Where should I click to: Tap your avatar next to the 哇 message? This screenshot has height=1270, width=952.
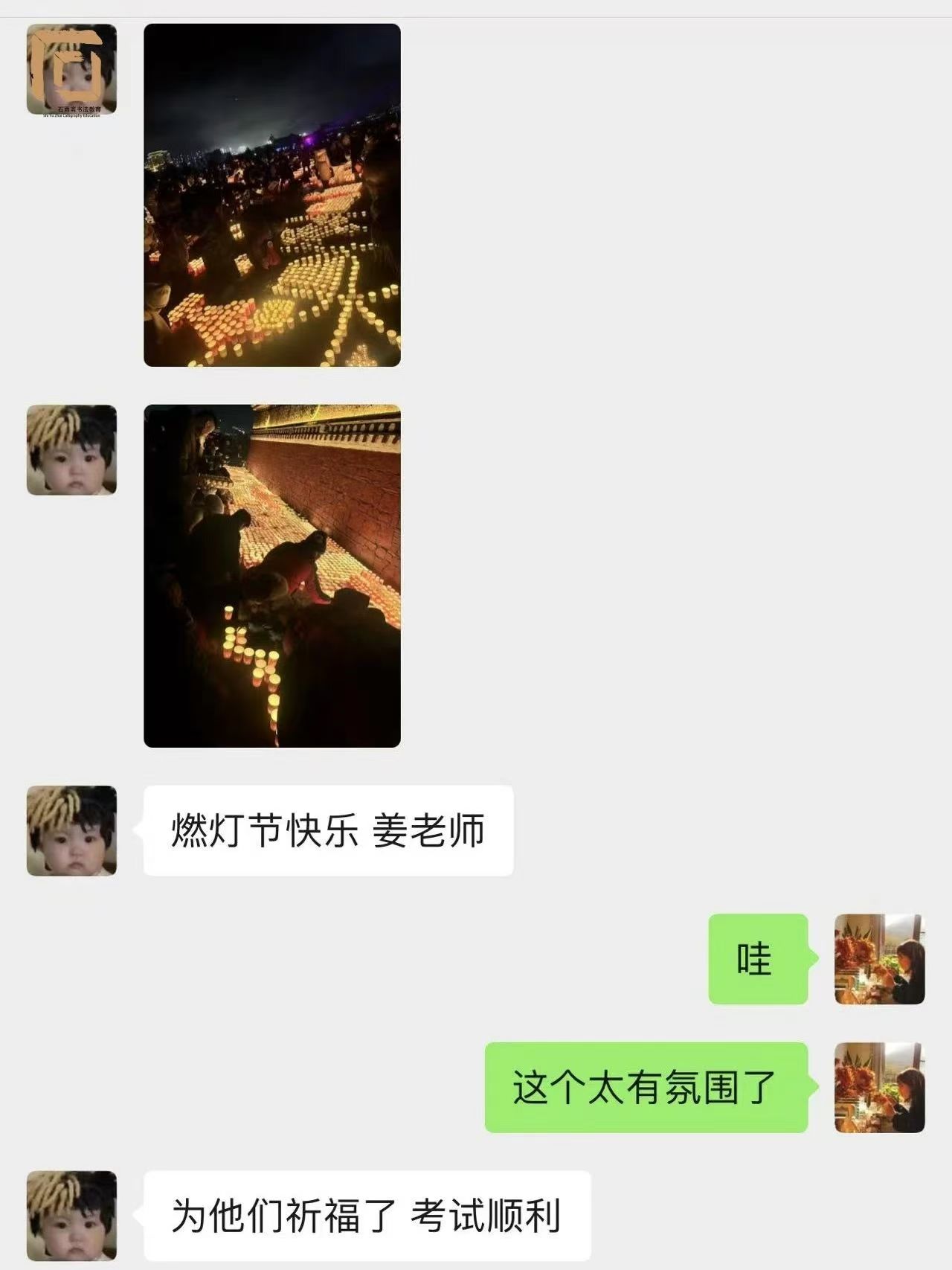click(879, 959)
